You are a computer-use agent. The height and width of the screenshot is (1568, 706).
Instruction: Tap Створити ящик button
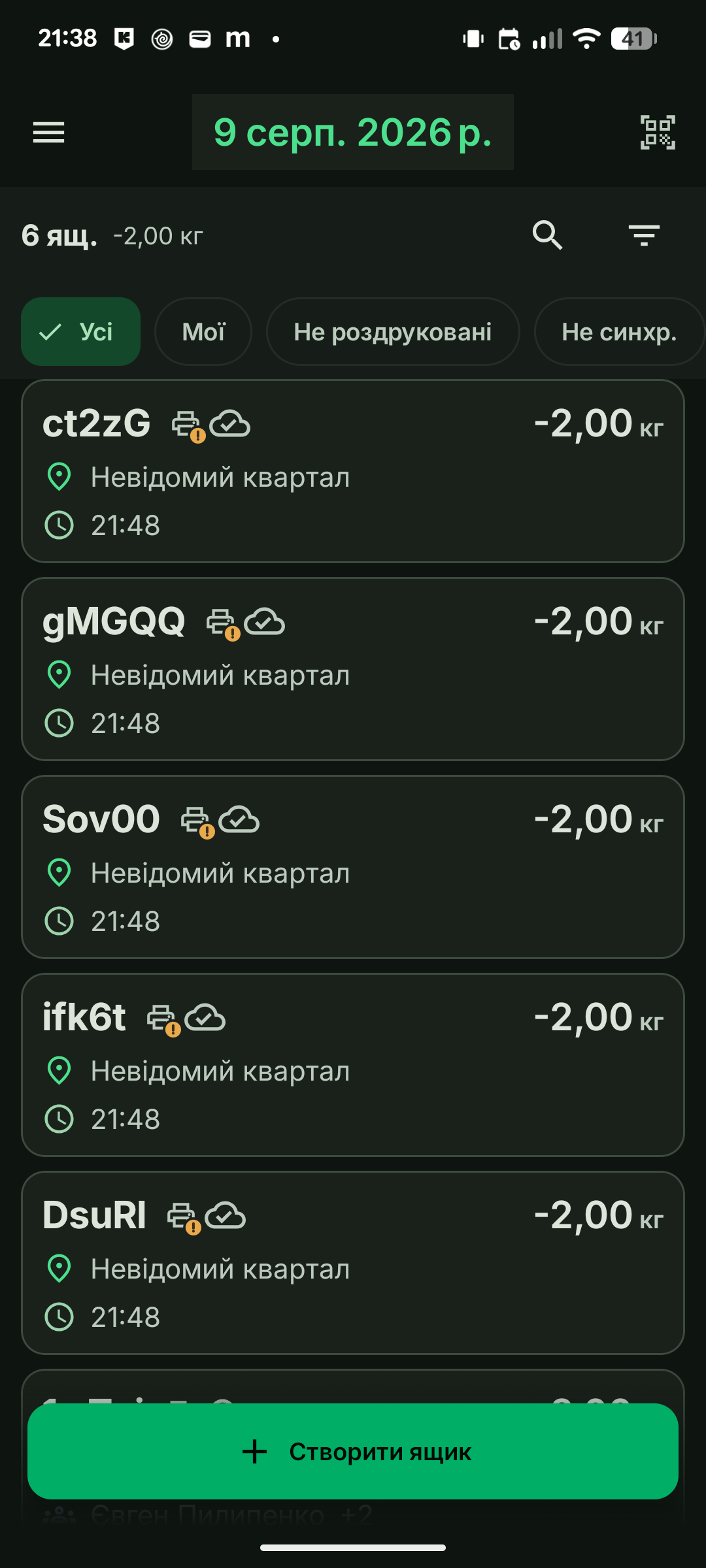353,1451
